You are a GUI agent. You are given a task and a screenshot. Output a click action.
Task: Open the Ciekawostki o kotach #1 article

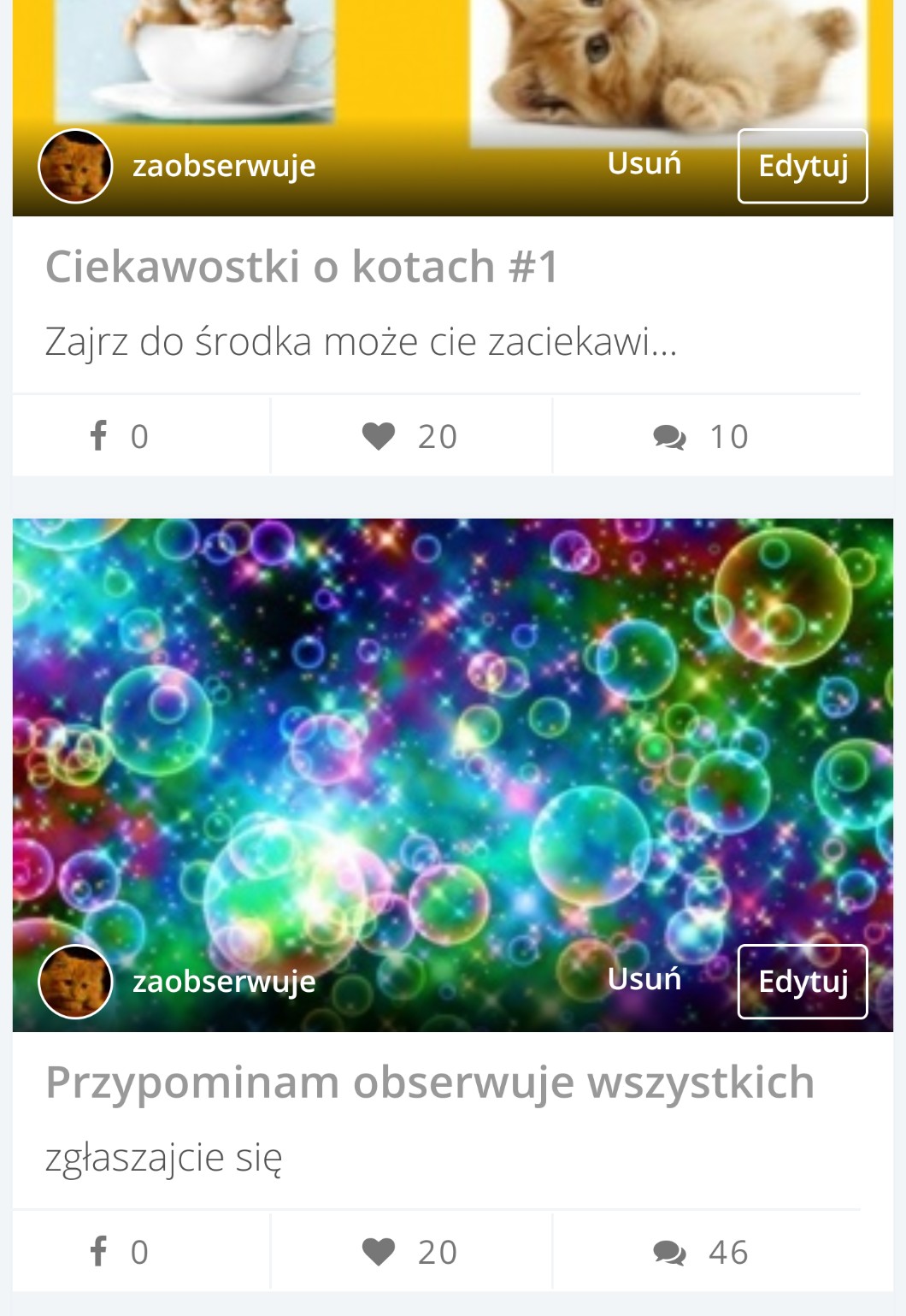point(302,266)
